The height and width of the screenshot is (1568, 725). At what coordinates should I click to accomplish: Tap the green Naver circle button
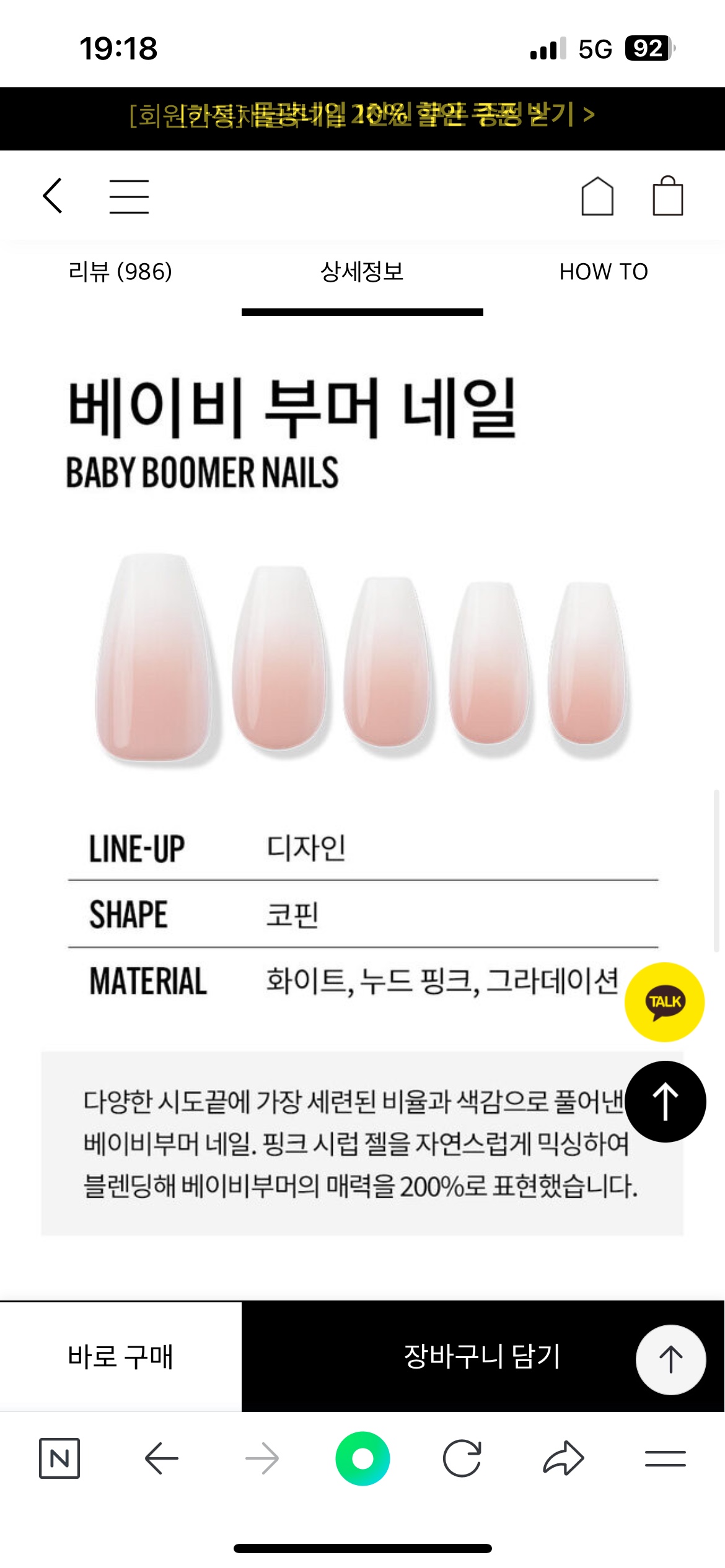point(362,1458)
